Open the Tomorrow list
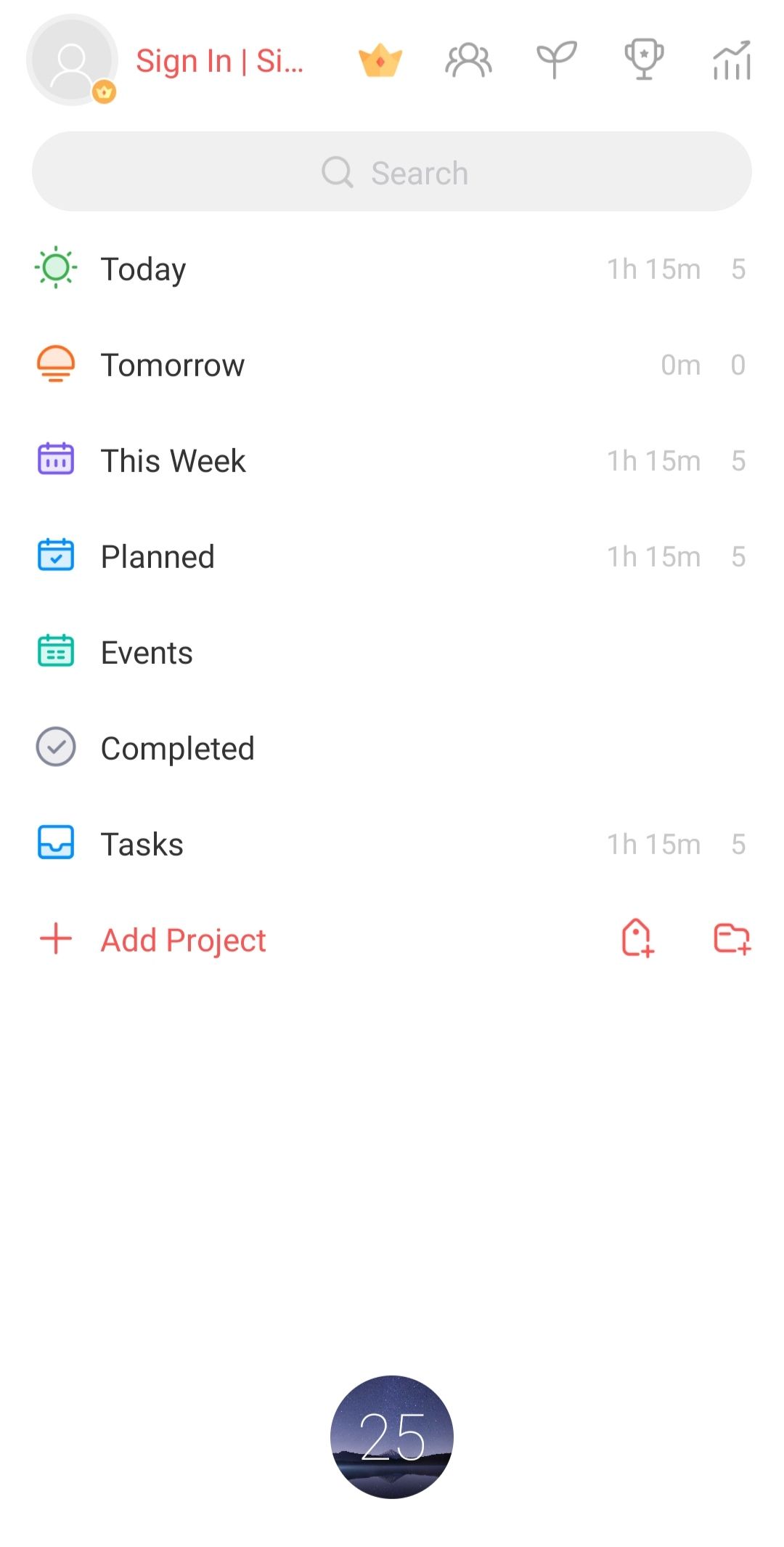Screen dimensions: 784x1547 (172, 365)
